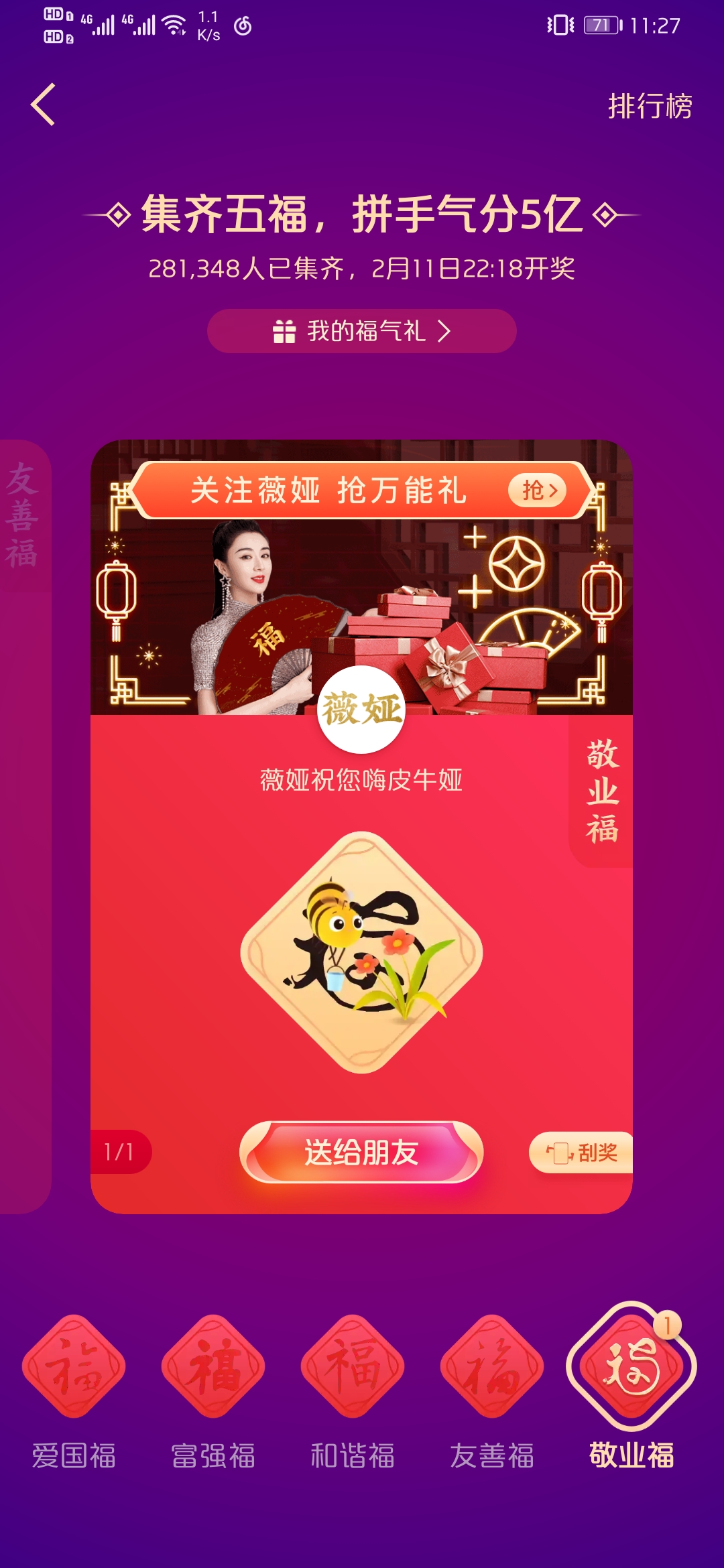
Task: Go back using the top-left arrow
Action: tap(43, 105)
